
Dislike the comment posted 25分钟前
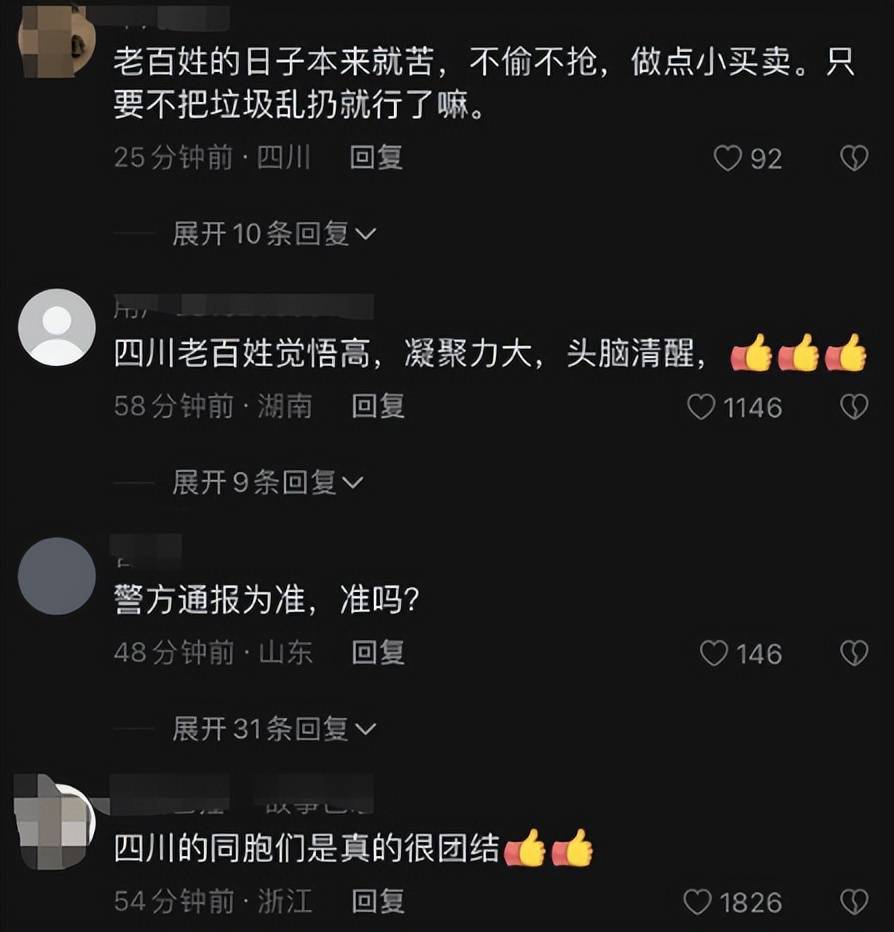[853, 158]
